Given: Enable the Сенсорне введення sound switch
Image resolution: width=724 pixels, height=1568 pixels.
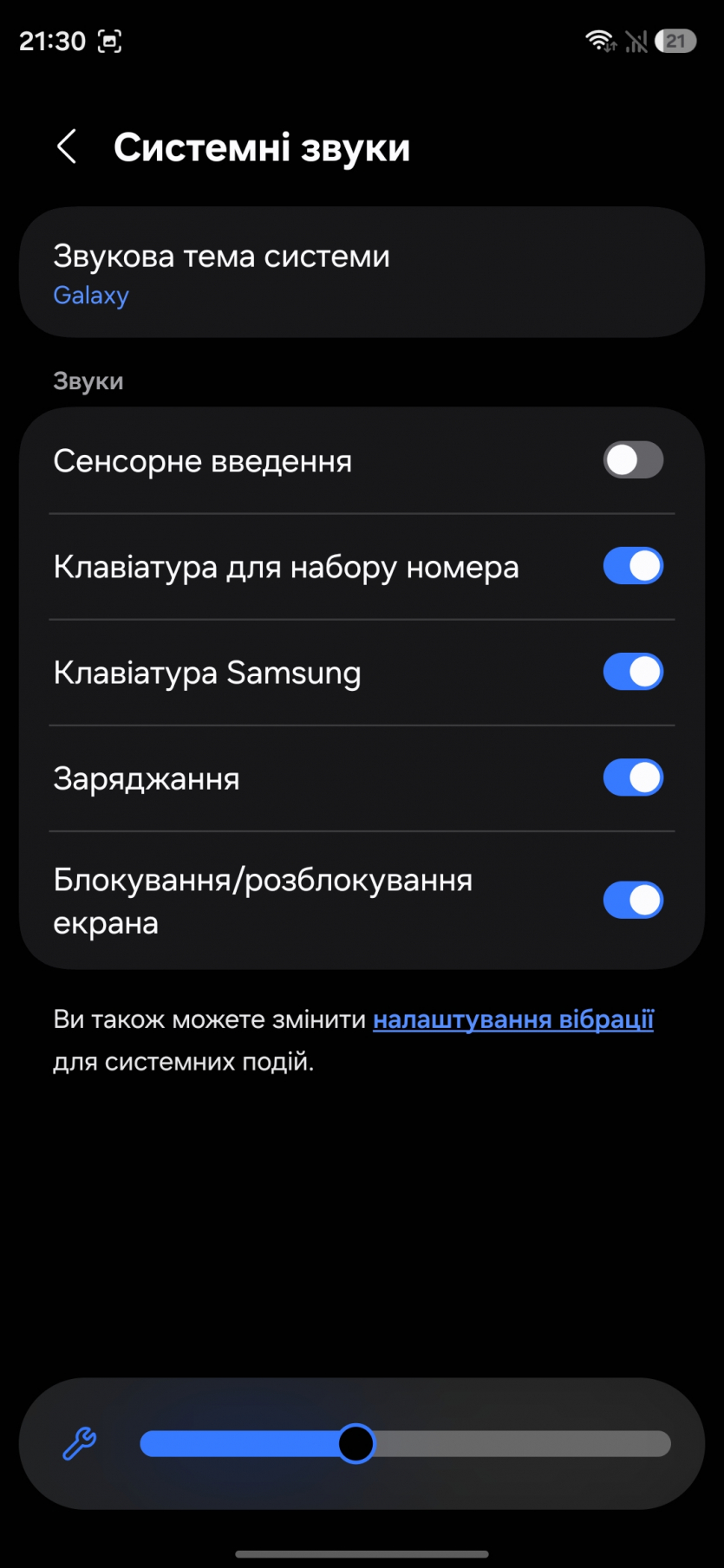Looking at the screenshot, I should pyautogui.click(x=633, y=460).
